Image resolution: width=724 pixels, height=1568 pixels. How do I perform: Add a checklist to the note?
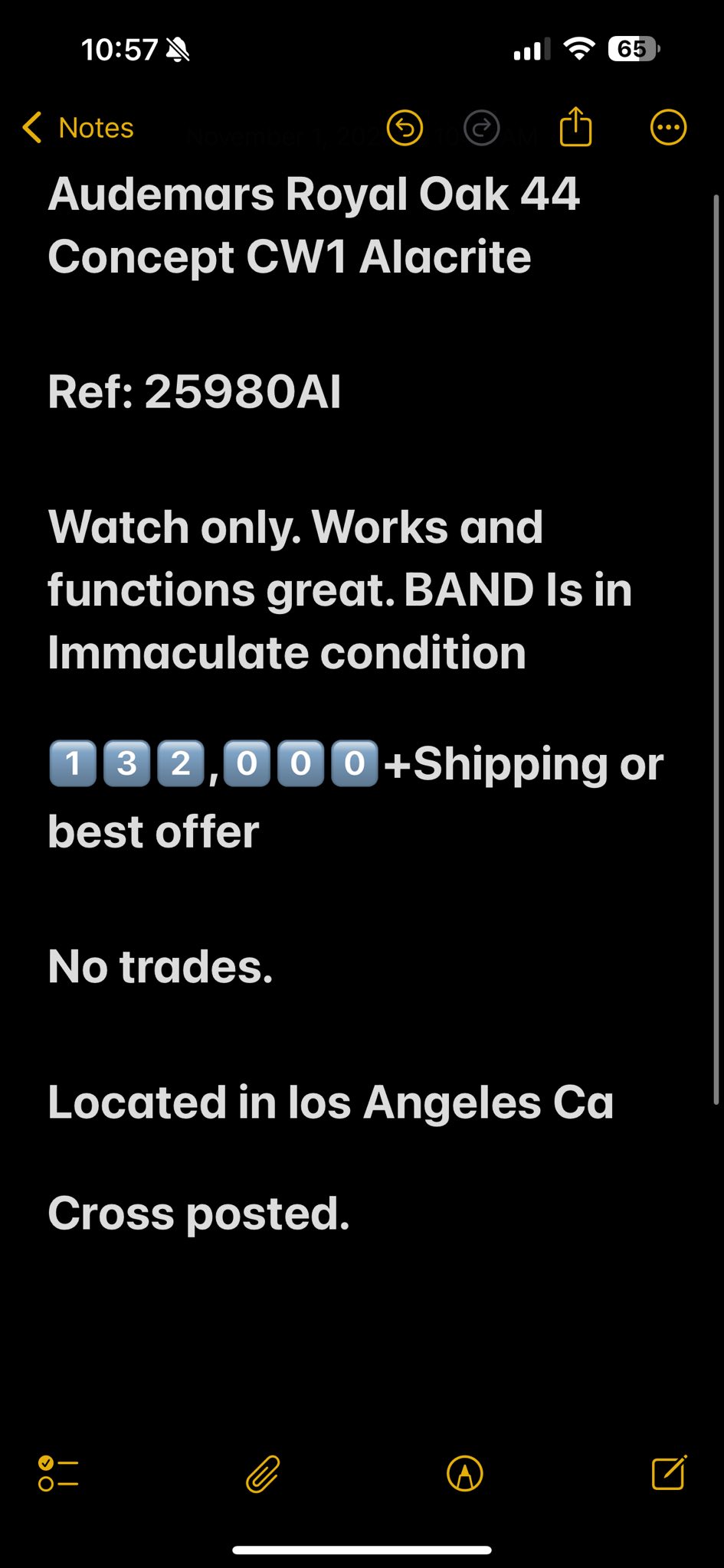click(x=58, y=1474)
